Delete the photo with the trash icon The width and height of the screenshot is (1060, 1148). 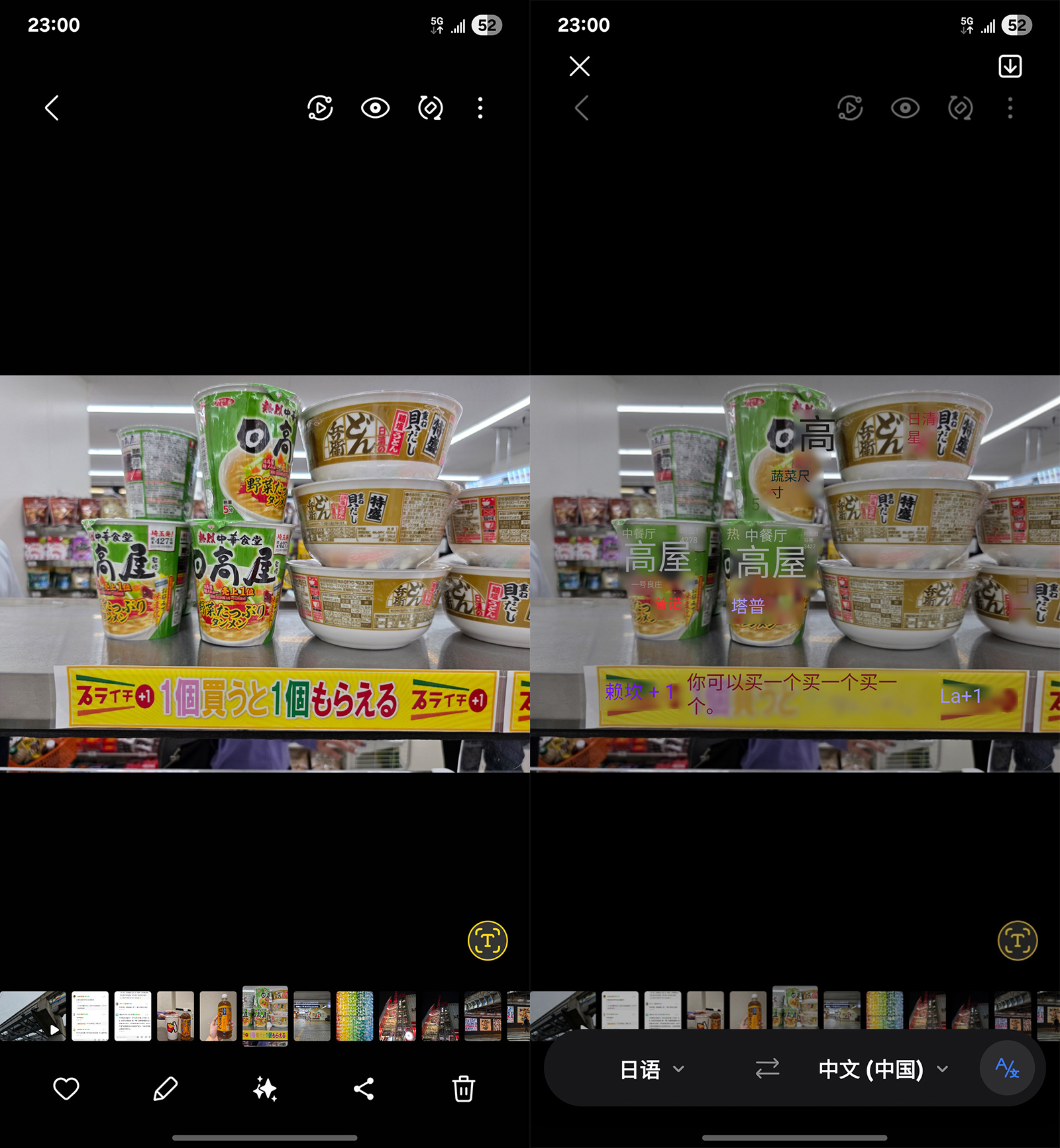[463, 1088]
